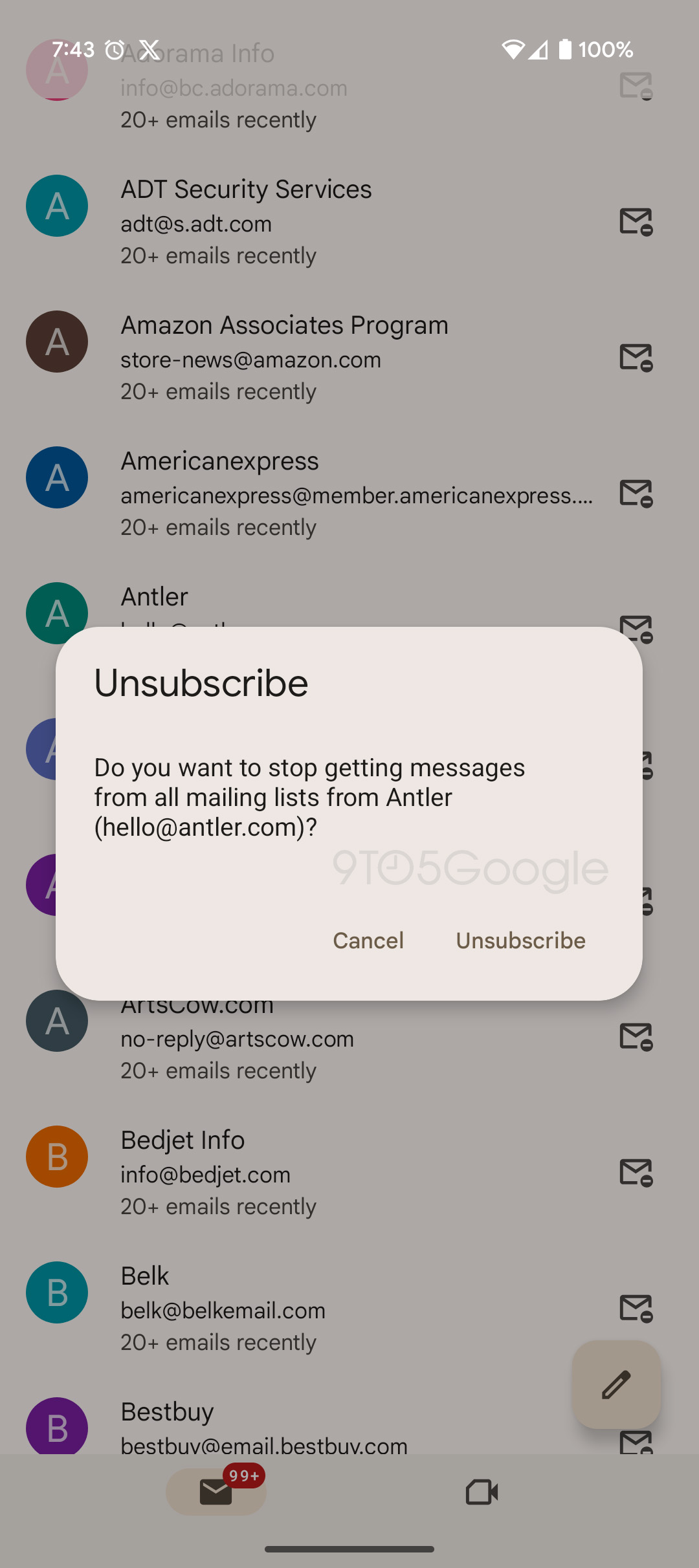Tap the Wi-Fi status icon
Screen dimensions: 699x1568
point(513,49)
